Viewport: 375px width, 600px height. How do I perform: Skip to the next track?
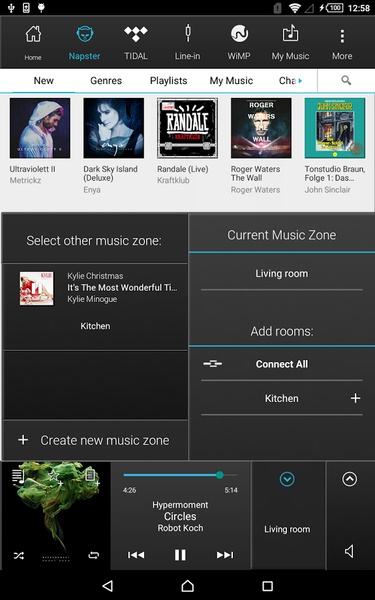(225, 554)
